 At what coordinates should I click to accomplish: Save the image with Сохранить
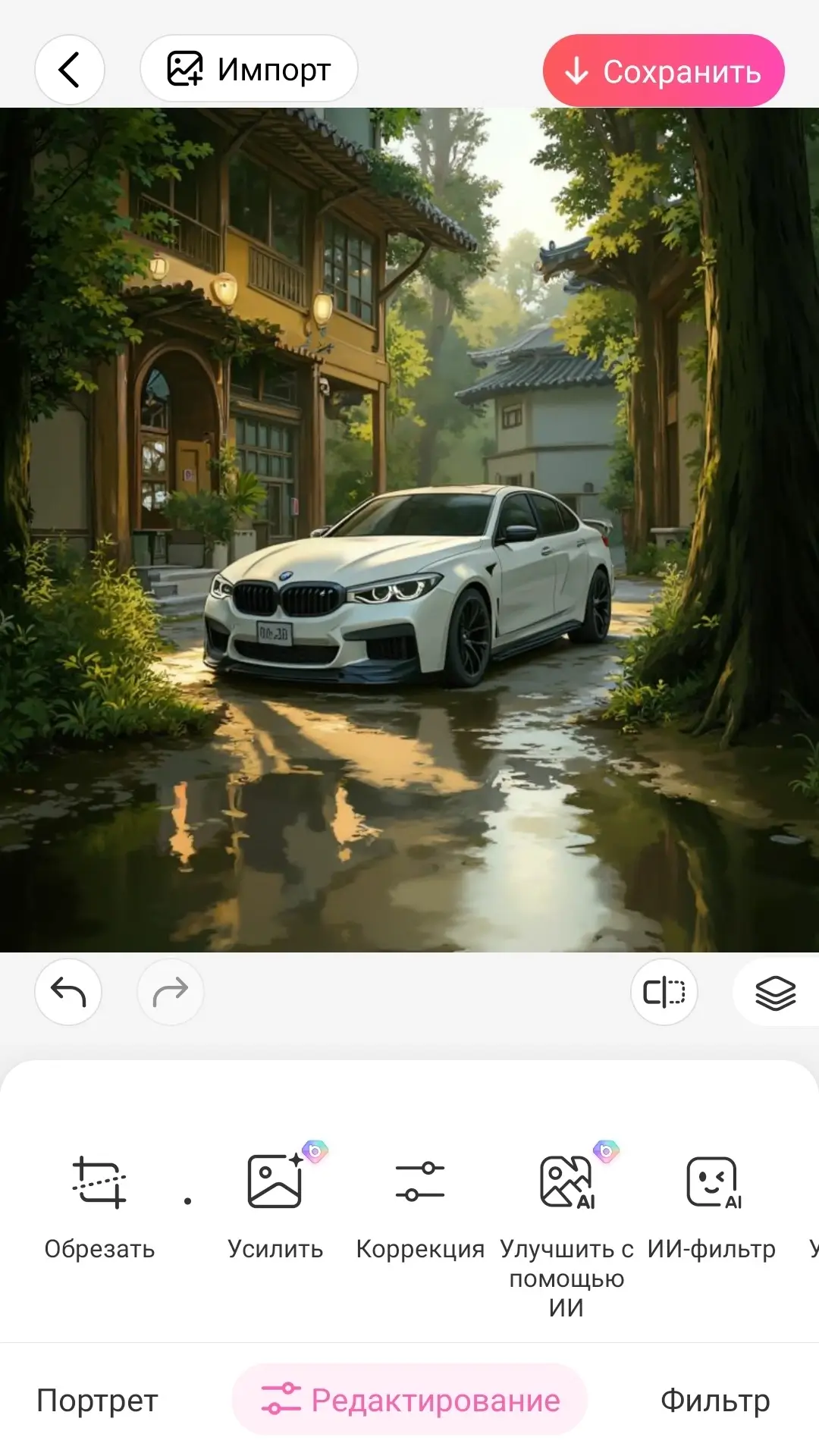pyautogui.click(x=664, y=71)
